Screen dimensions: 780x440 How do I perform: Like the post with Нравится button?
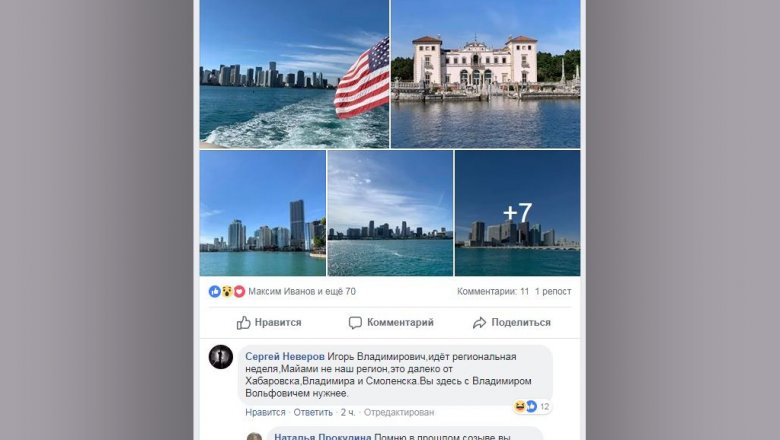[x=269, y=323]
